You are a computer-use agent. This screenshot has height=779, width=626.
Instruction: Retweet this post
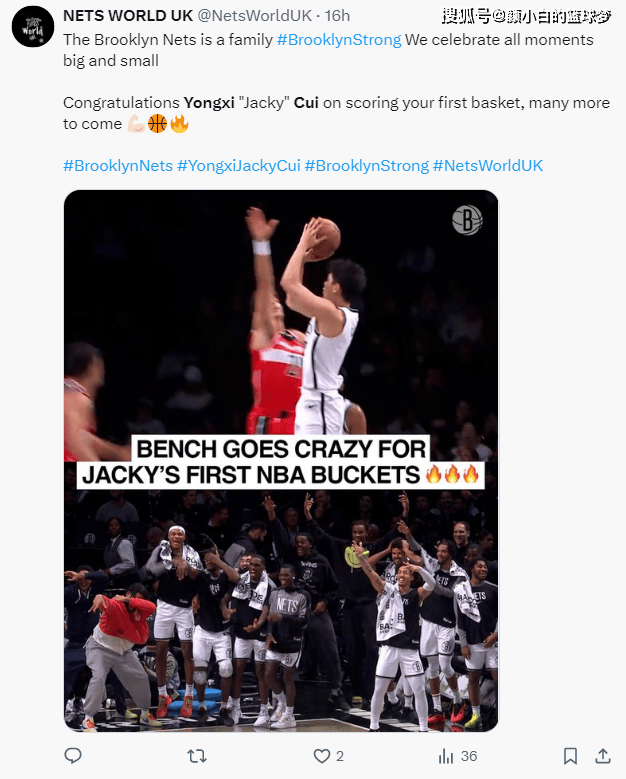click(x=197, y=756)
